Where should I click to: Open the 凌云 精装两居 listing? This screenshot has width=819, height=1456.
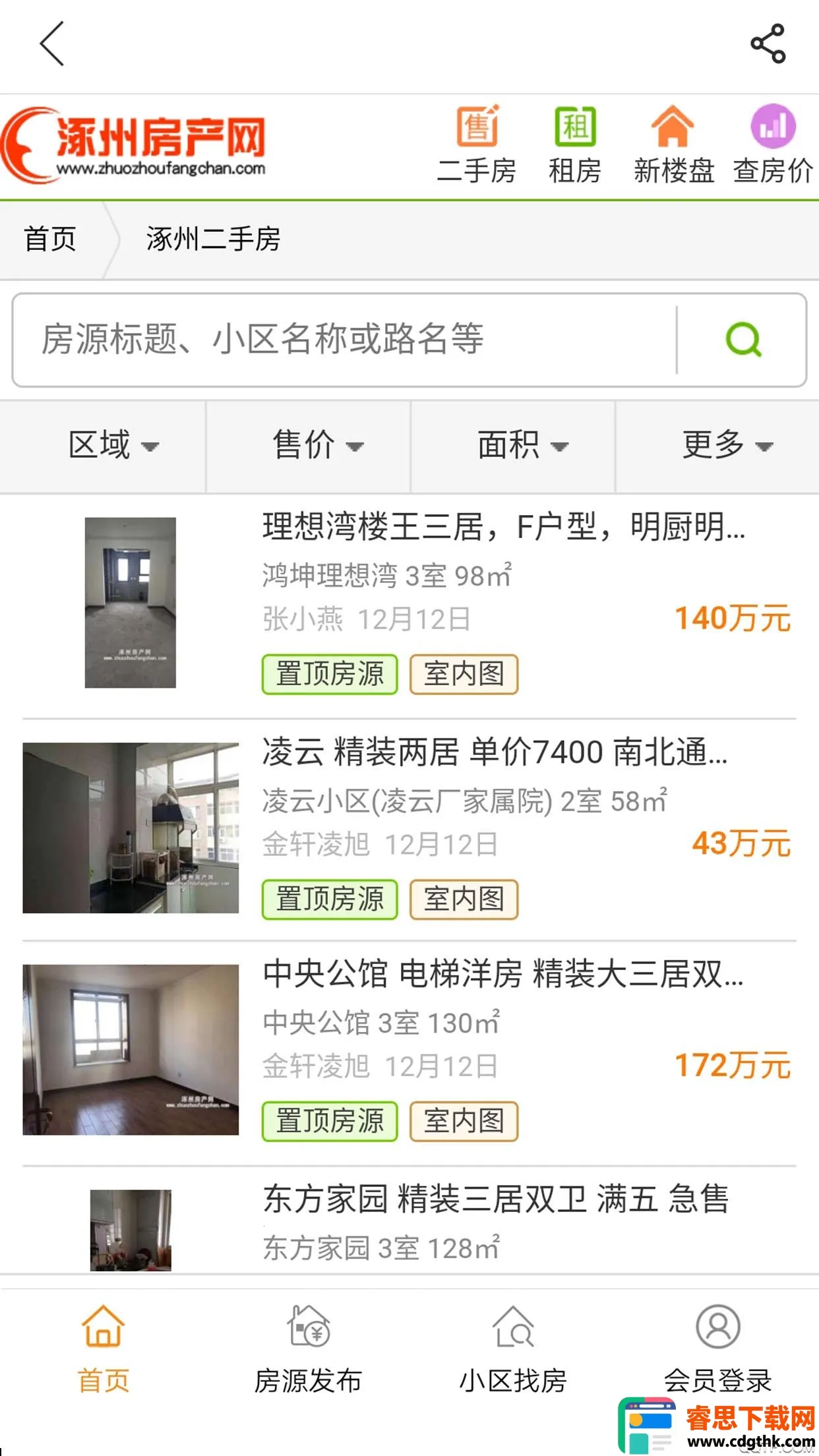point(495,752)
